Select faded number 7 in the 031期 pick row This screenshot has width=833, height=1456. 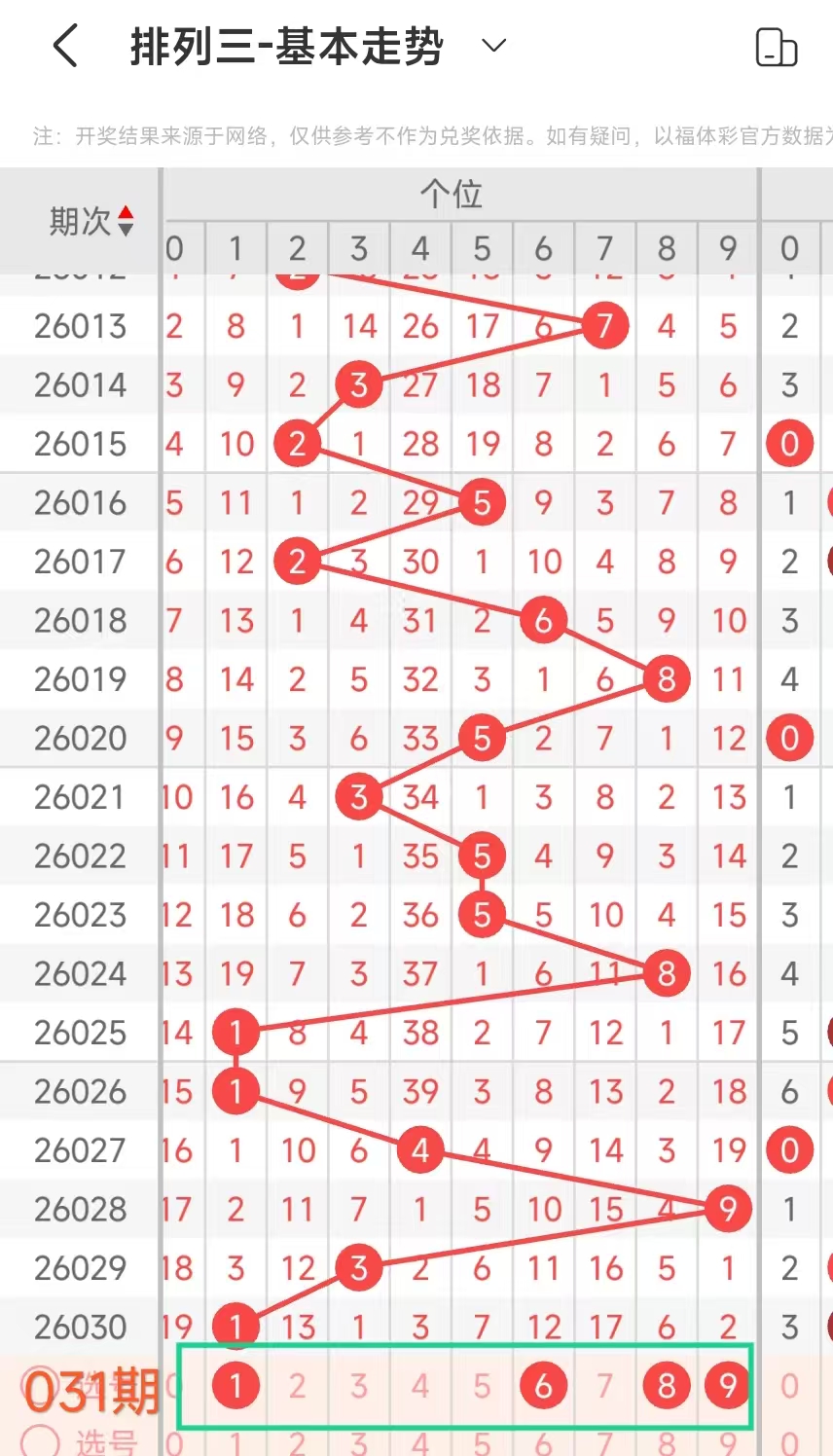pos(604,1385)
